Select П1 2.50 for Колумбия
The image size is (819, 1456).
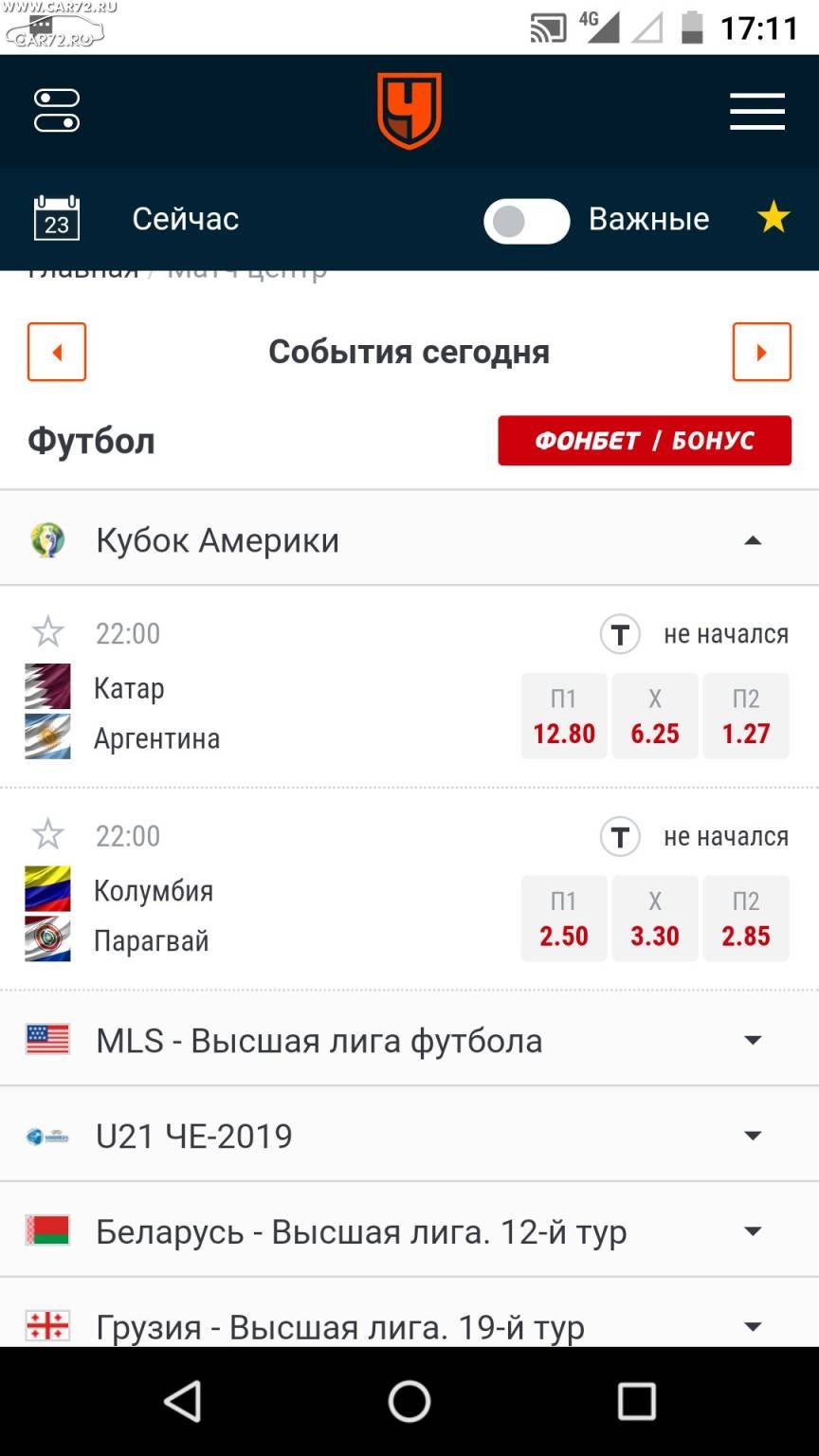point(564,919)
